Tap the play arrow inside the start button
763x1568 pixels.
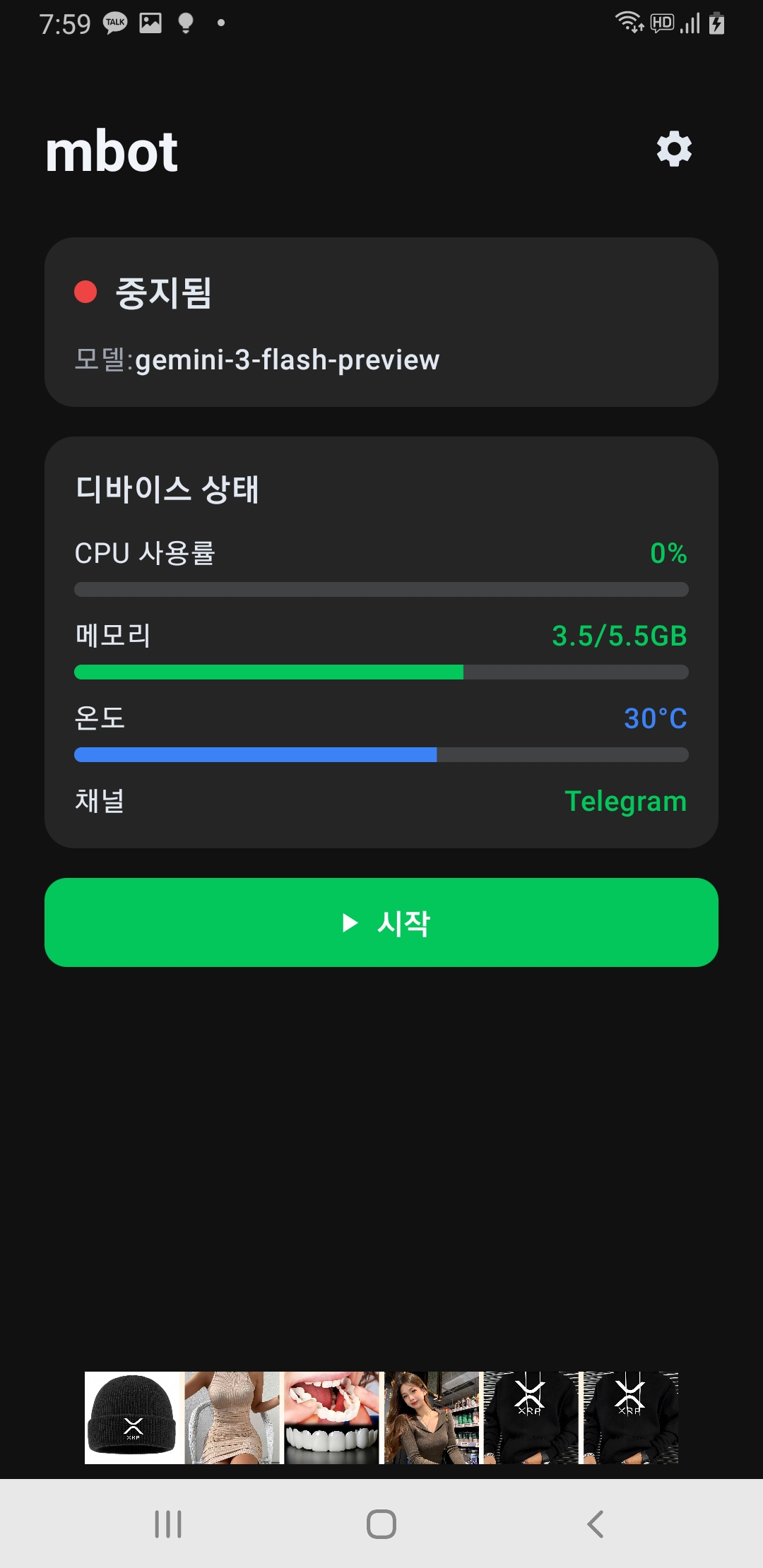(348, 922)
